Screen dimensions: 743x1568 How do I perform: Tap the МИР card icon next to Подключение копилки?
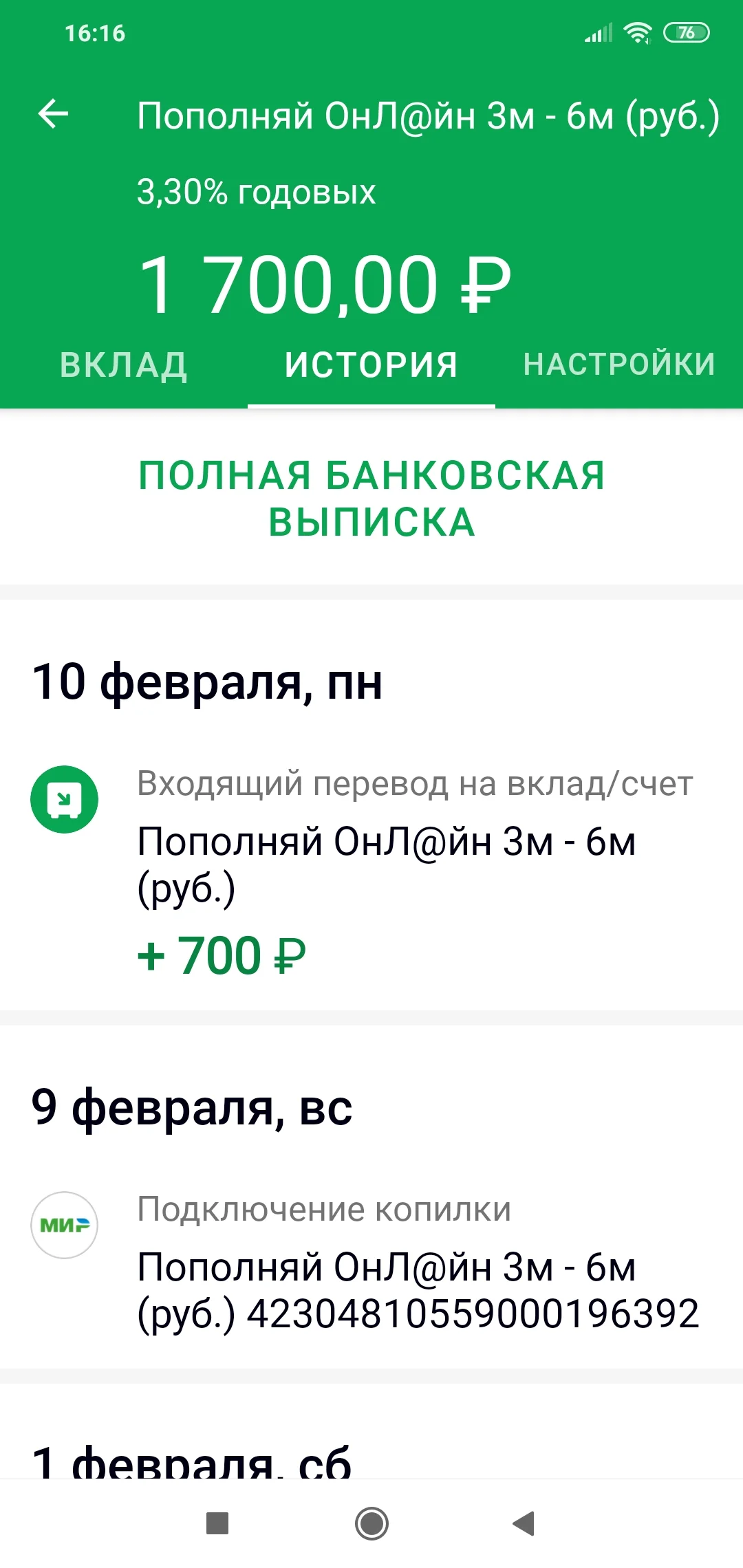click(x=64, y=1226)
